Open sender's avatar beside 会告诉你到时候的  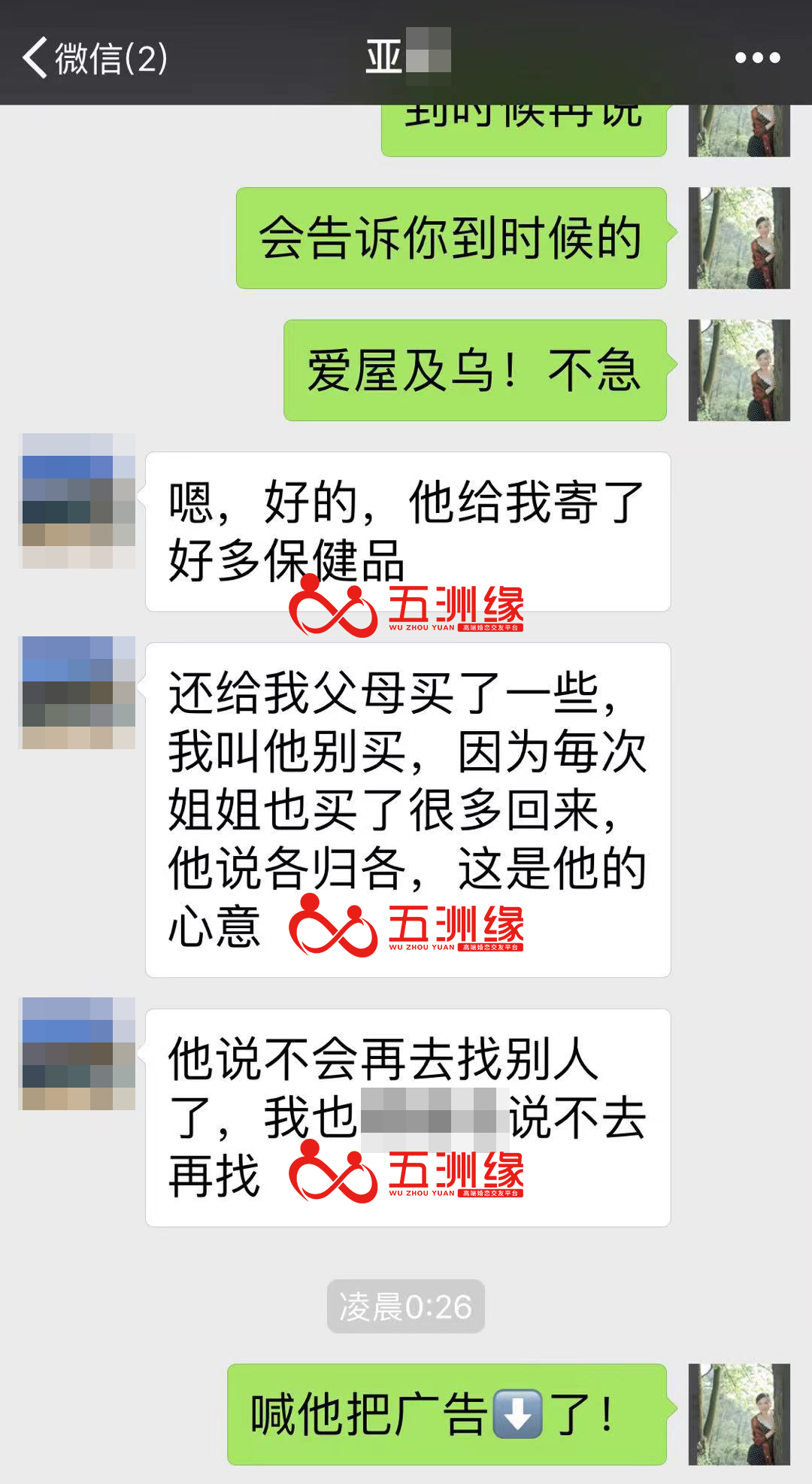[739, 238]
